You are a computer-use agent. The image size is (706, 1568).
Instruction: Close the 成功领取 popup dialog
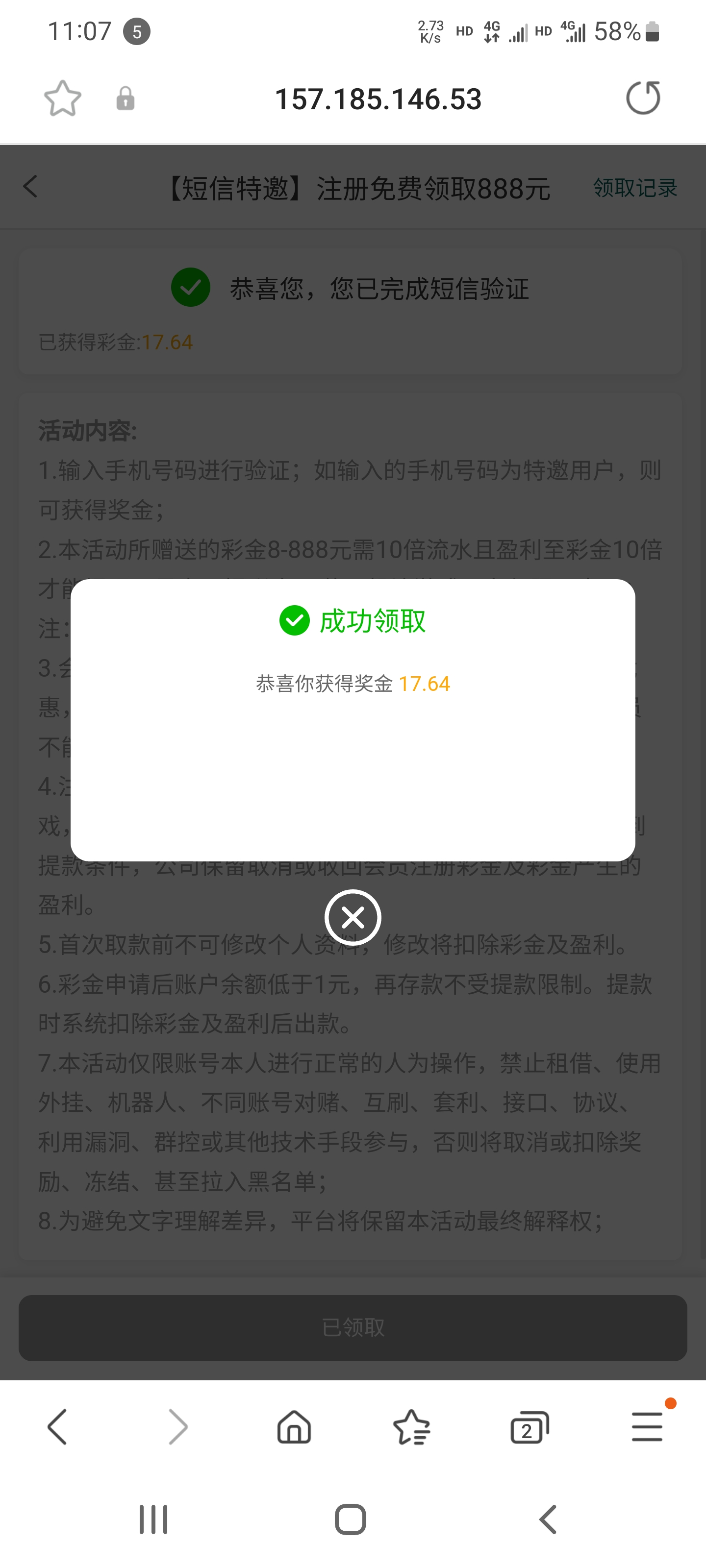pyautogui.click(x=353, y=917)
